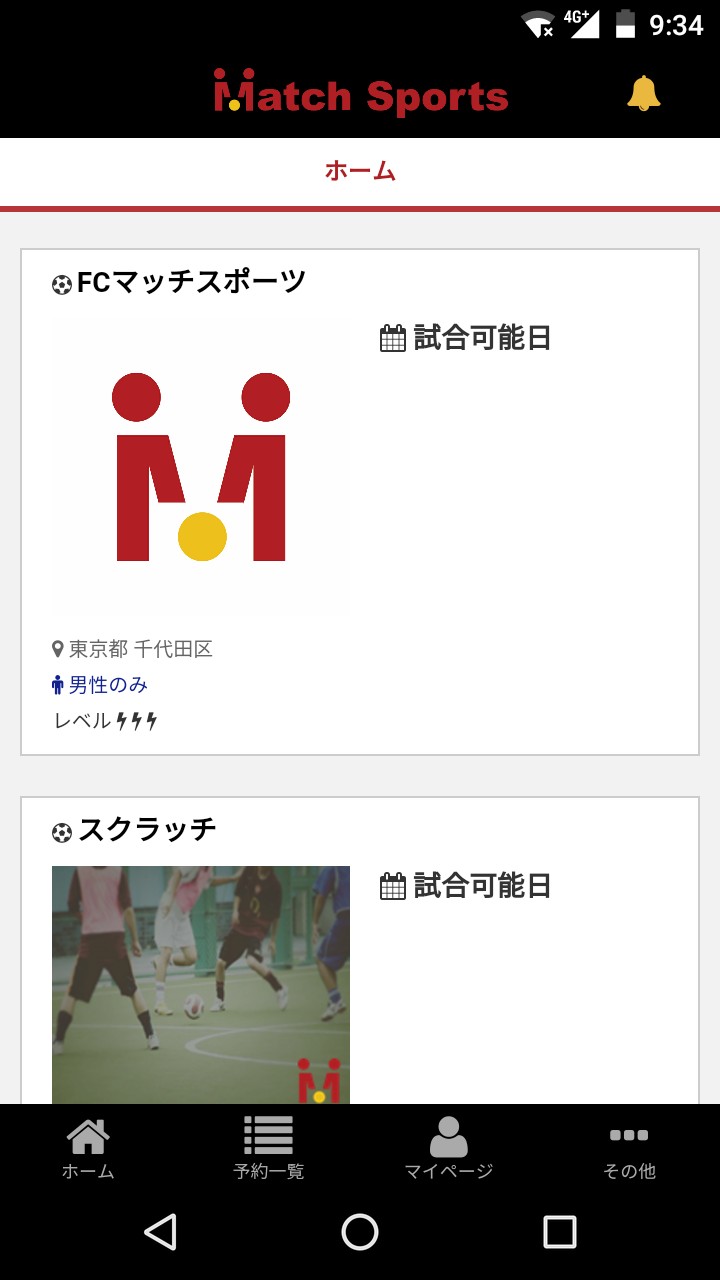
Task: Go to the 予約一覧 tab
Action: tap(268, 1148)
